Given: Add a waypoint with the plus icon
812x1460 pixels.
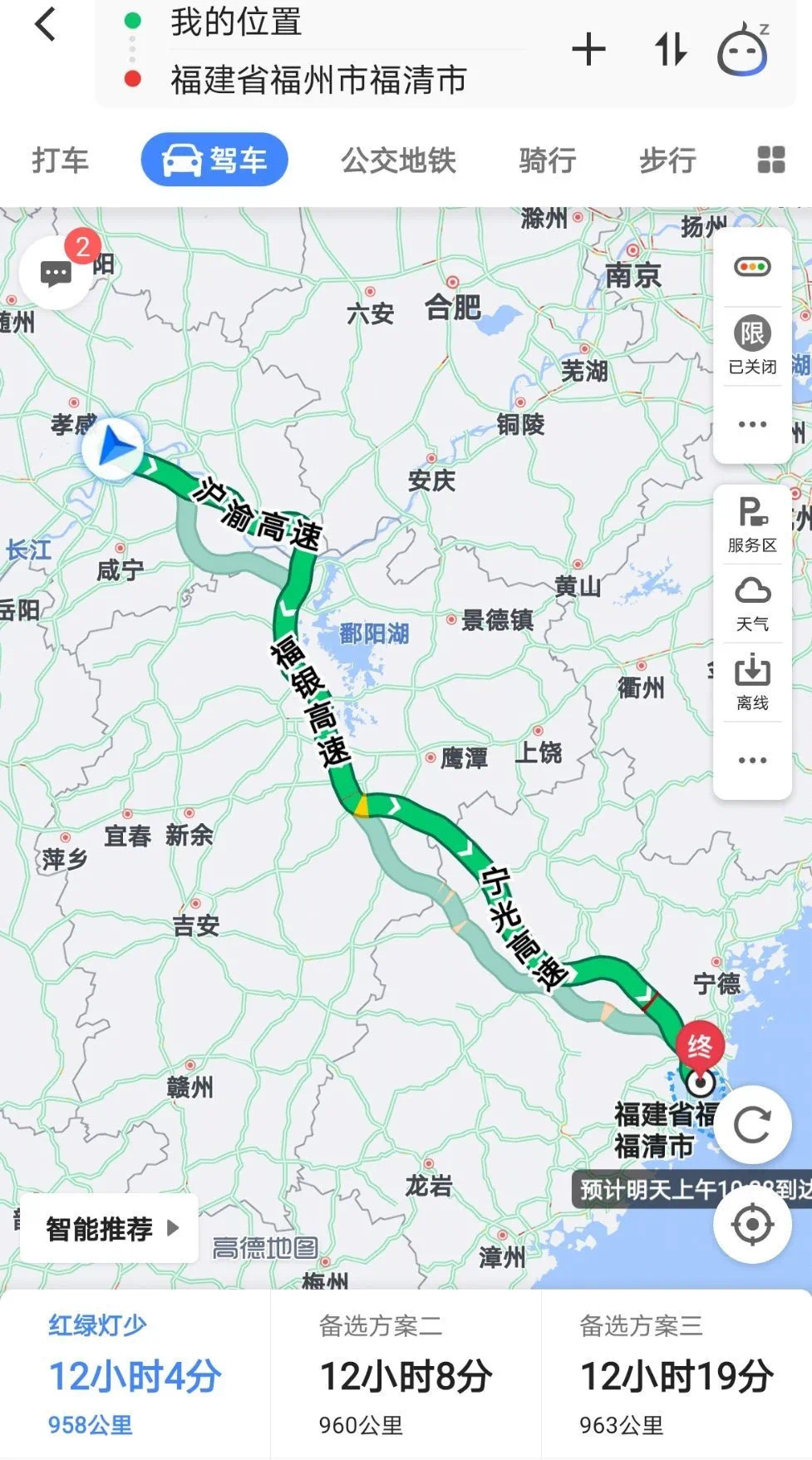Looking at the screenshot, I should [588, 50].
